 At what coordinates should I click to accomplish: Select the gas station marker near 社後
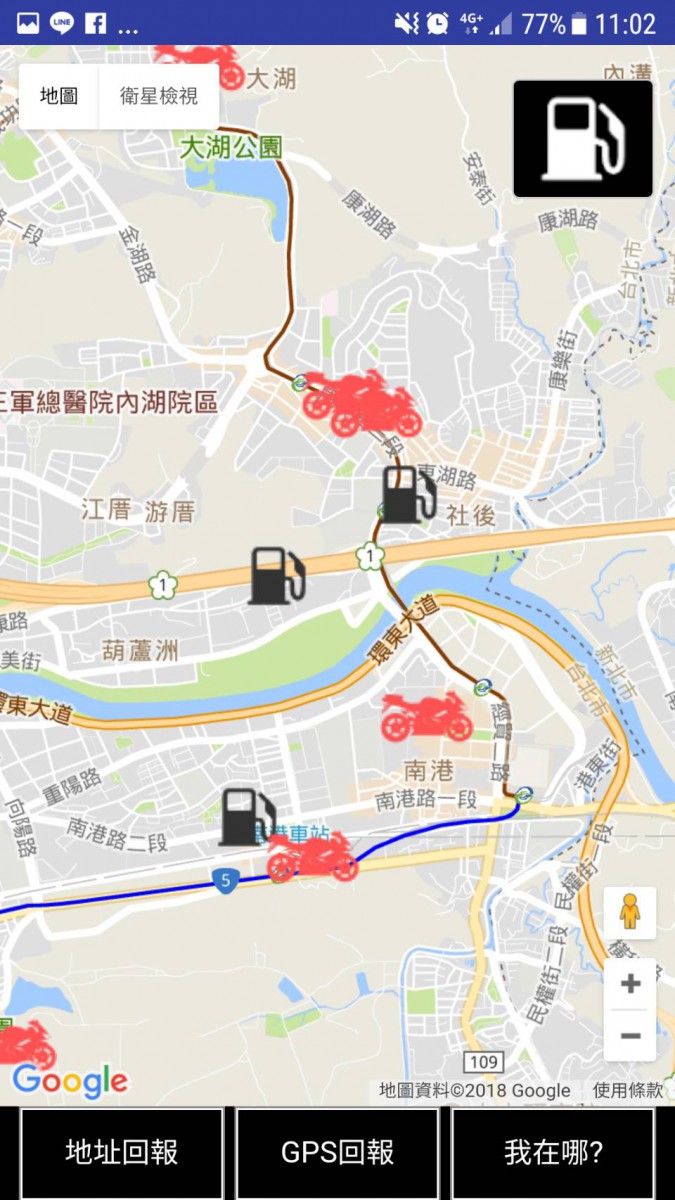(x=409, y=495)
